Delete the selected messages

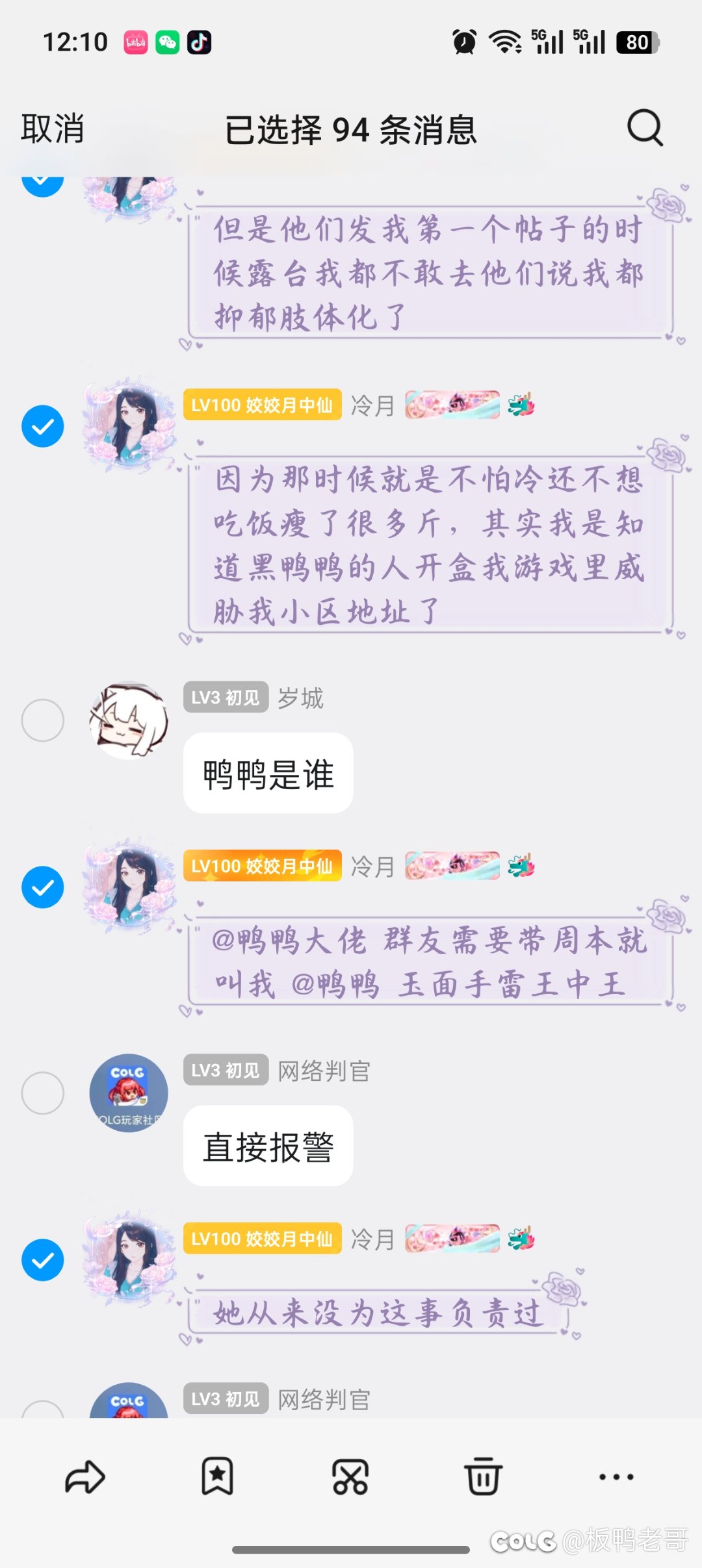[x=483, y=1476]
